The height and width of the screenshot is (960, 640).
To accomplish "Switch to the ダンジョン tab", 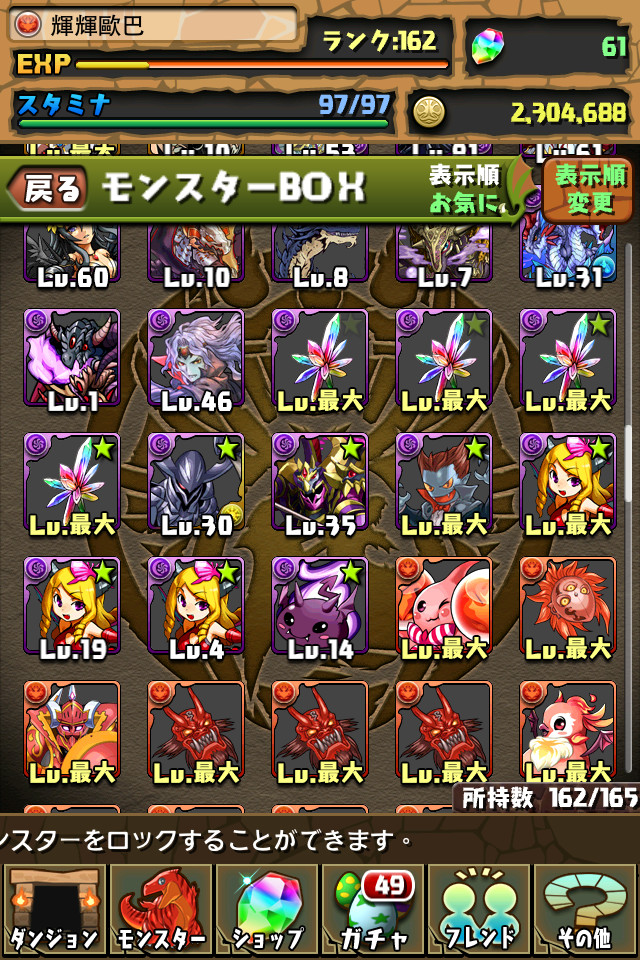I will coord(53,910).
